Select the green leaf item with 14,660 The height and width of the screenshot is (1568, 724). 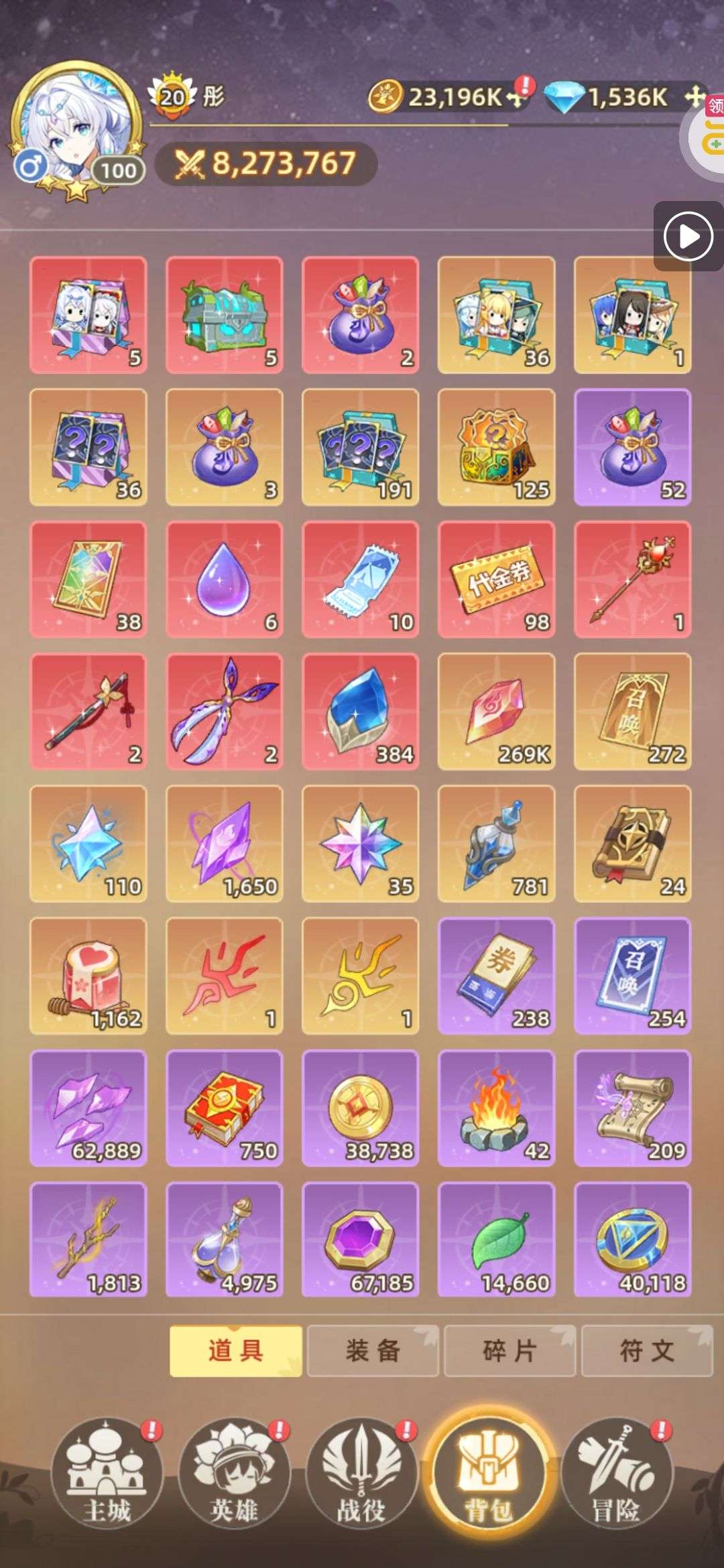pos(496,1240)
